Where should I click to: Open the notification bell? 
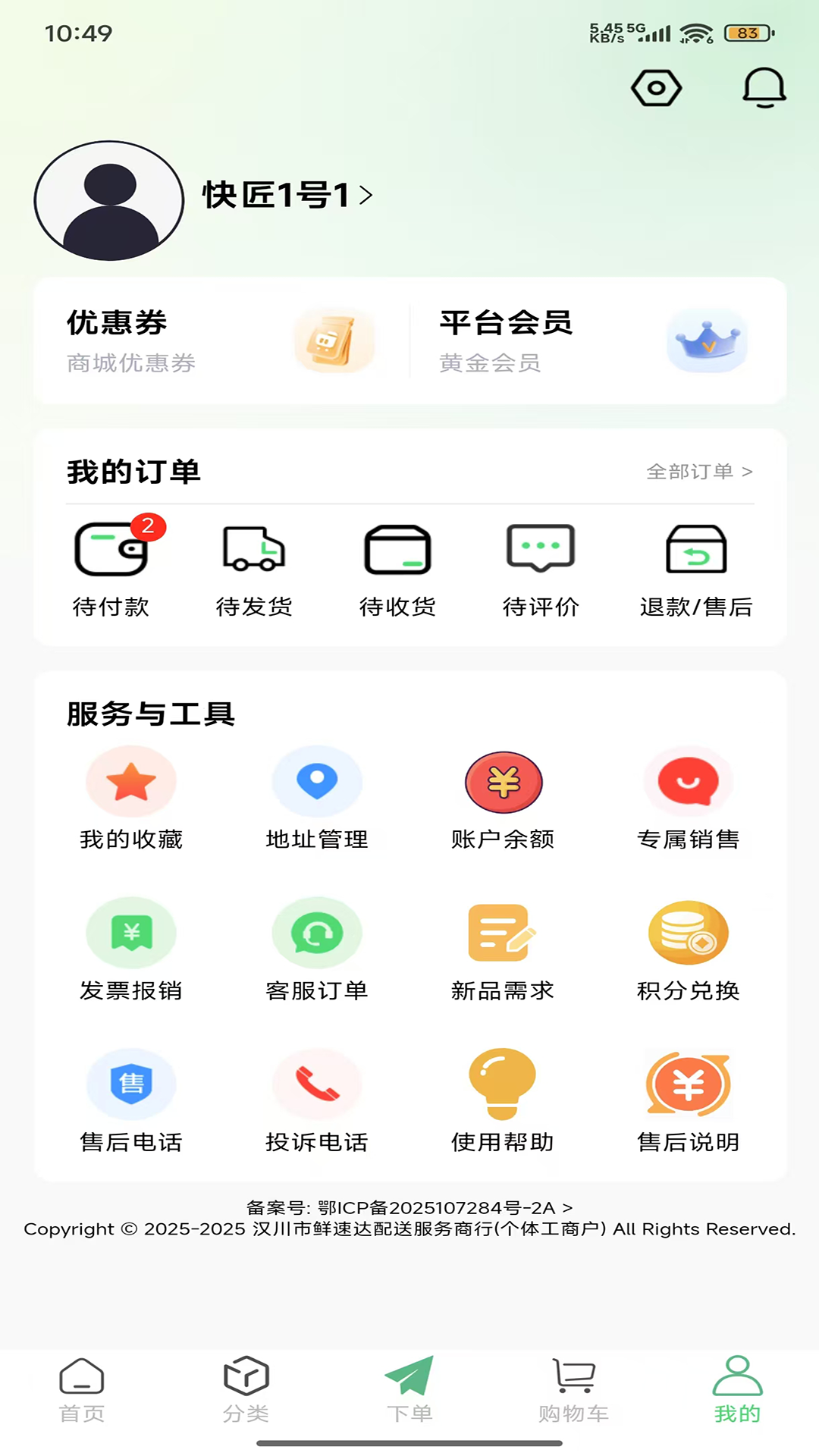[x=765, y=87]
